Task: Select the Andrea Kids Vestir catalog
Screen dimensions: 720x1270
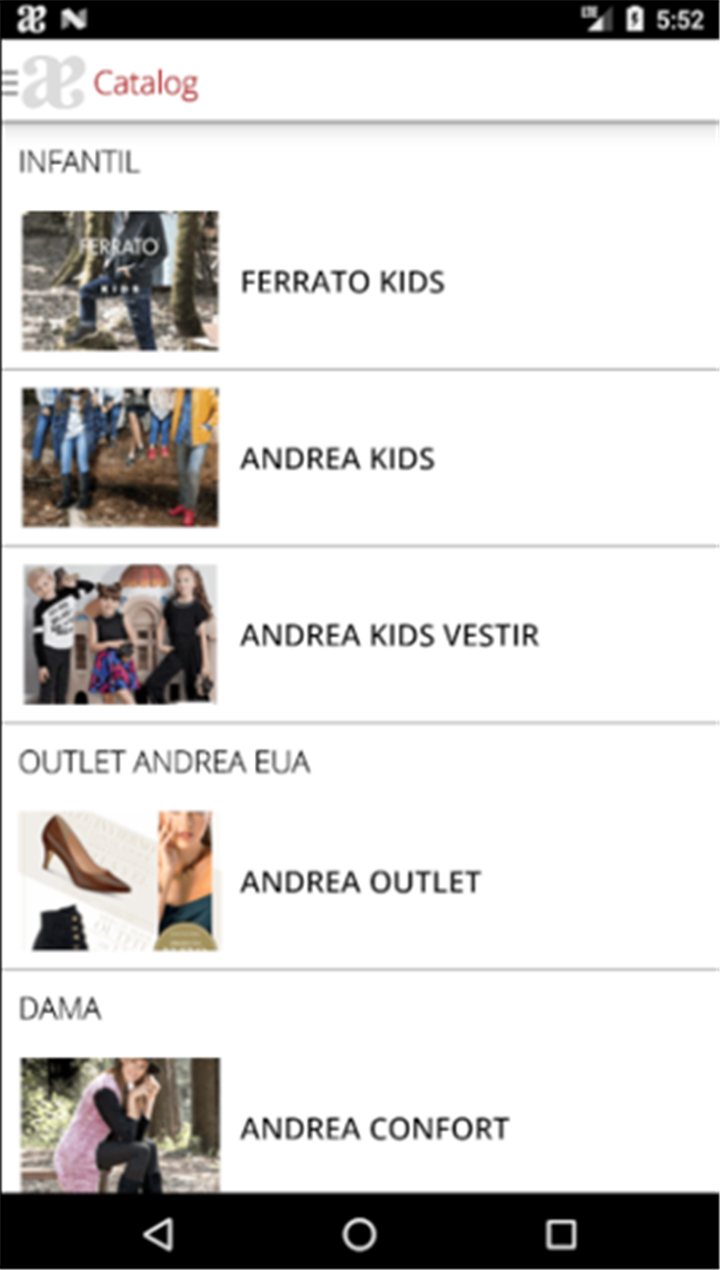Action: [360, 635]
